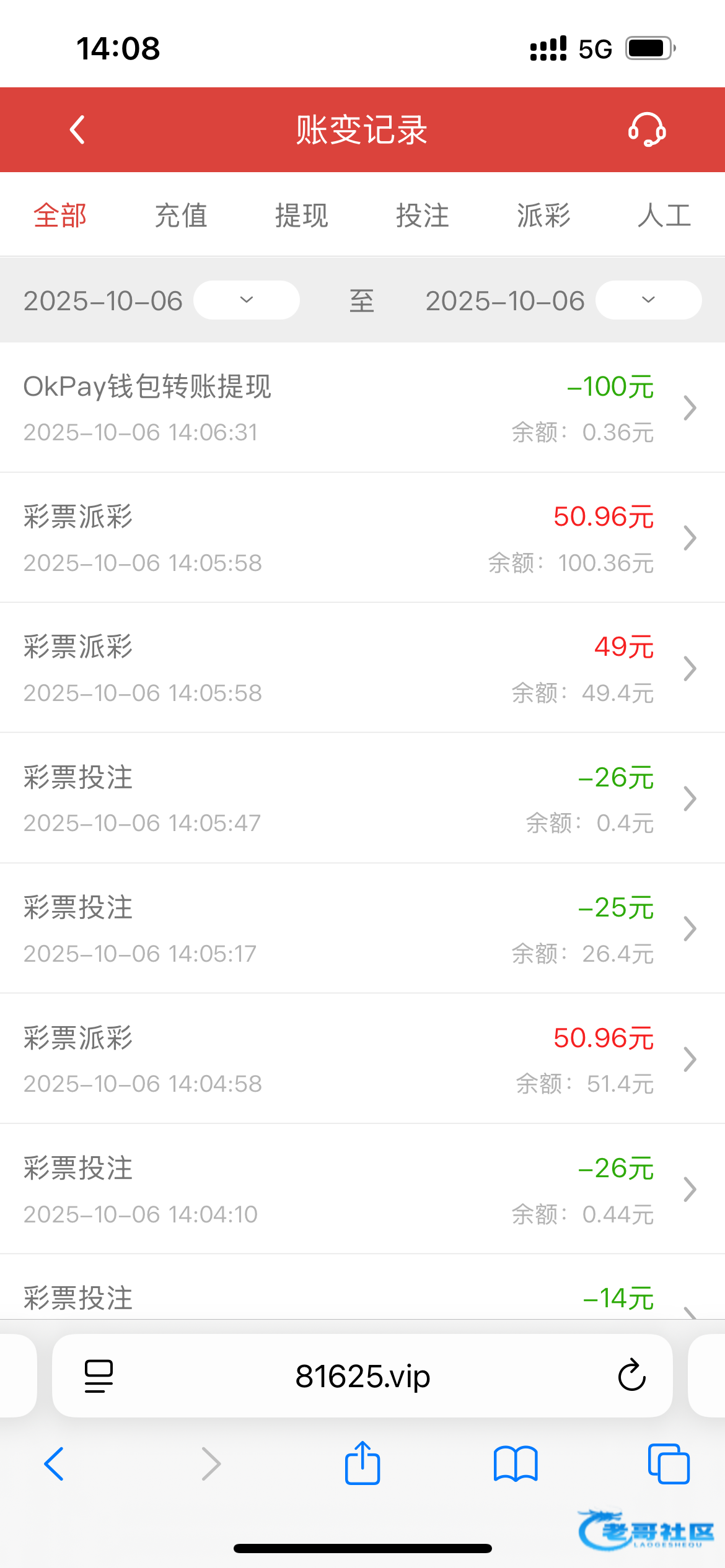The width and height of the screenshot is (725, 1568).
Task: Switch to the 派彩 tab
Action: click(x=543, y=216)
